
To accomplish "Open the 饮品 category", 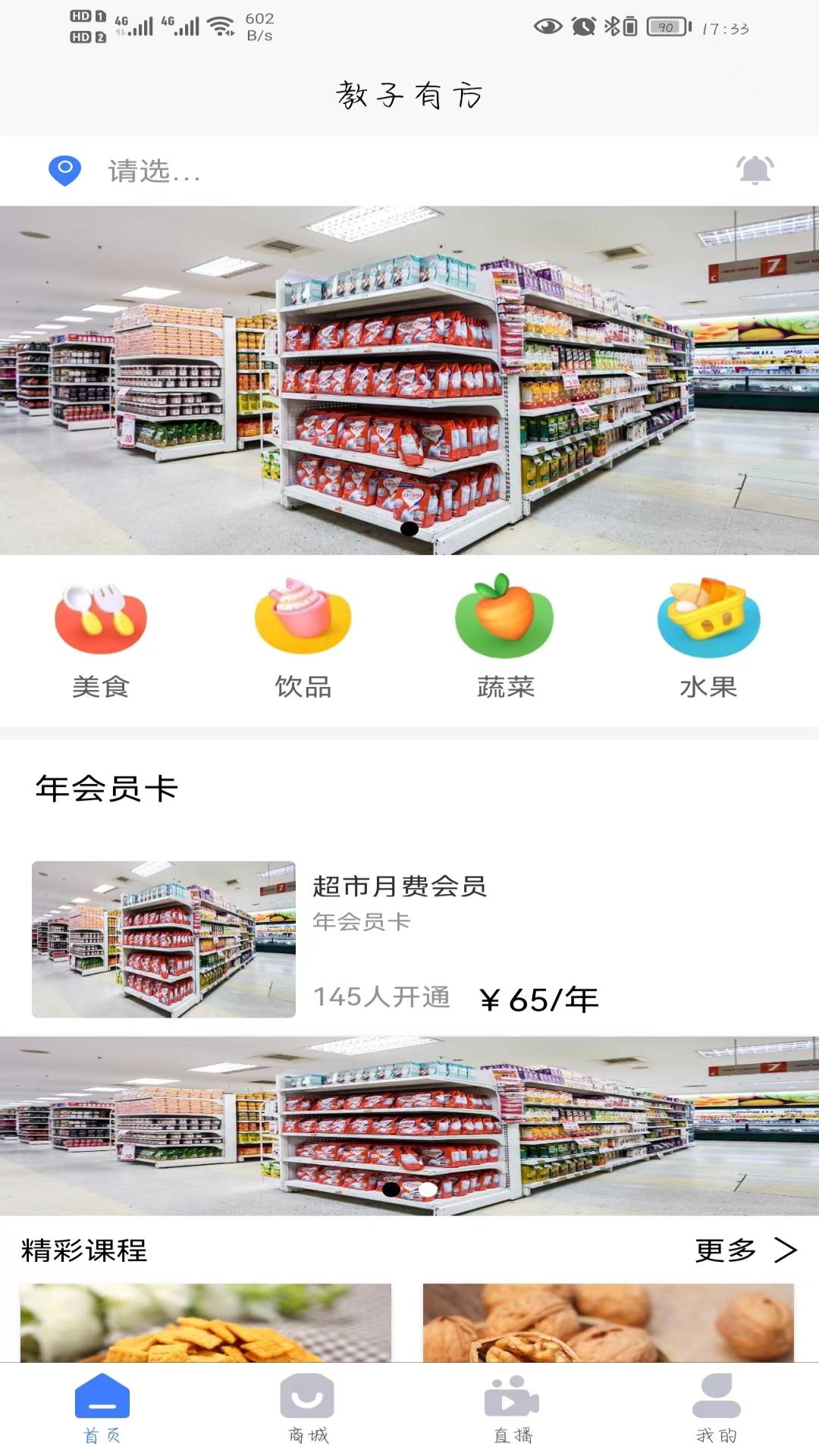I will coord(303,637).
